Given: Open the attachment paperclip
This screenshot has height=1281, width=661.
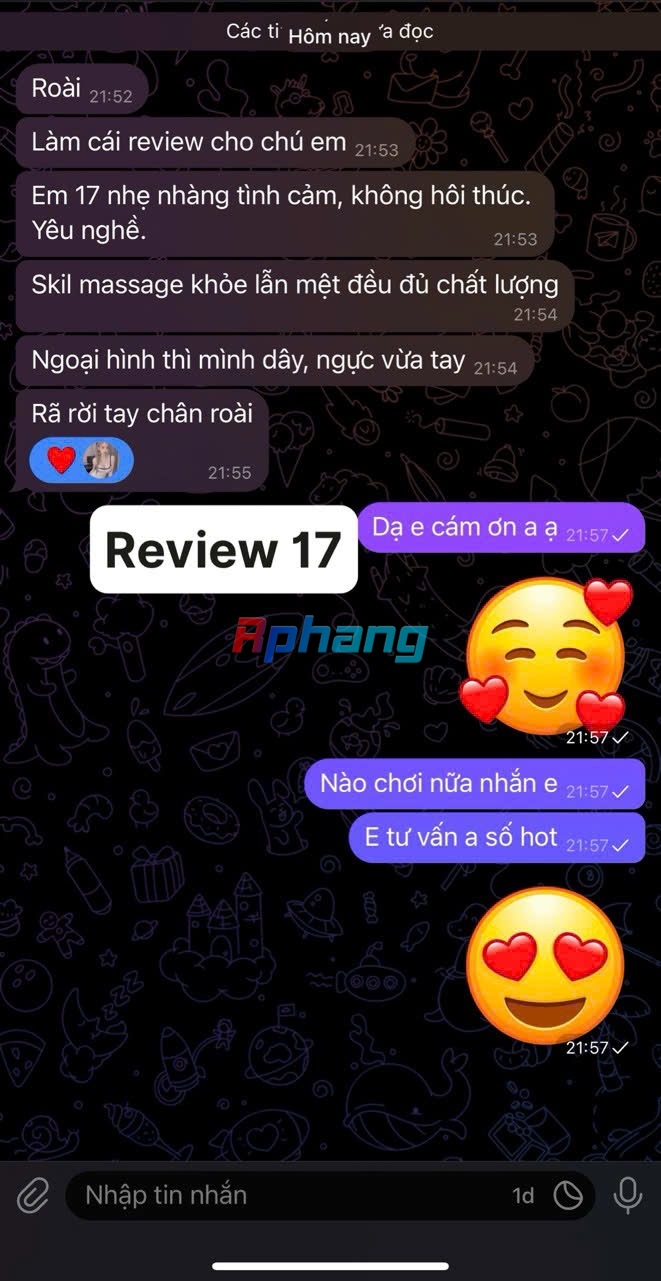Looking at the screenshot, I should coord(32,1195).
